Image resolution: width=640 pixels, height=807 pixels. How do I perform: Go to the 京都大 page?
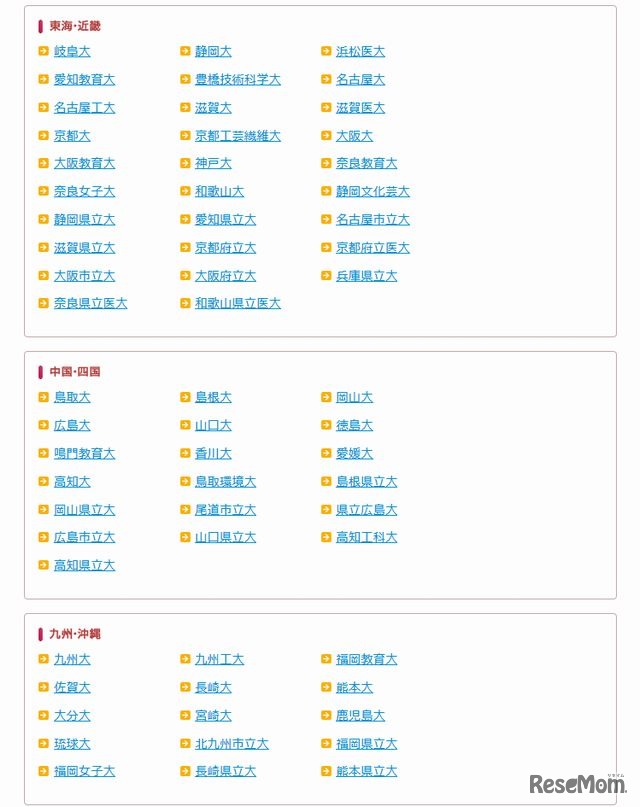(72, 135)
